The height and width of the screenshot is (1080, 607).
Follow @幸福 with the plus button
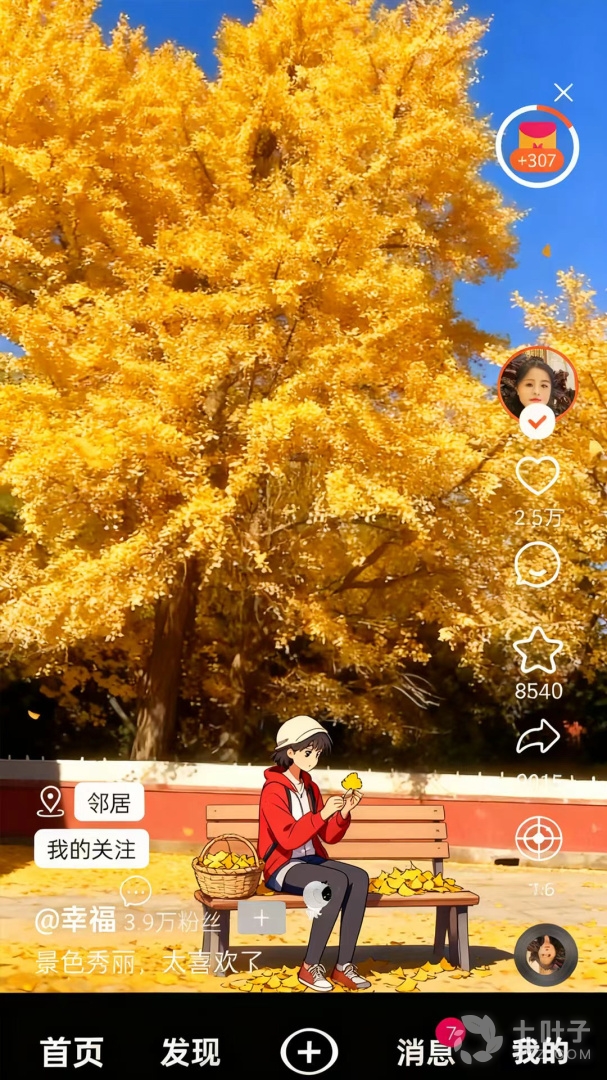point(261,917)
